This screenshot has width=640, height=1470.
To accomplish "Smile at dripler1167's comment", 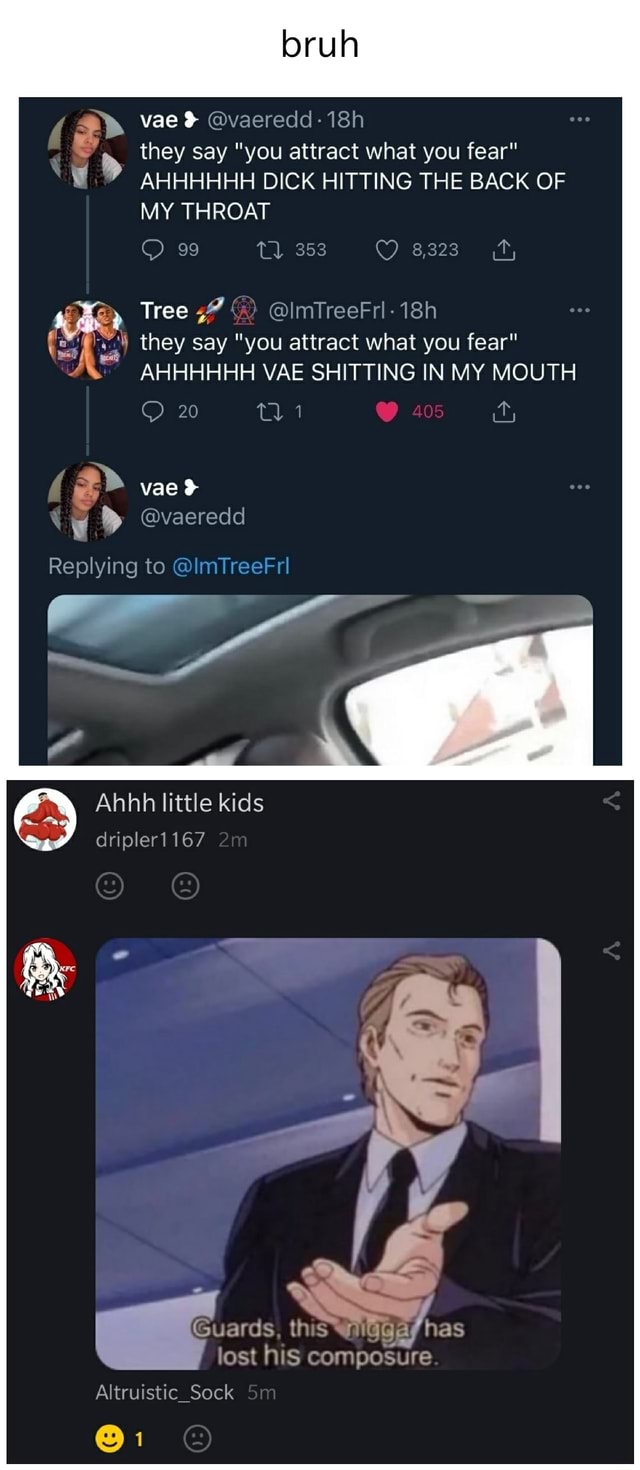I will (110, 886).
